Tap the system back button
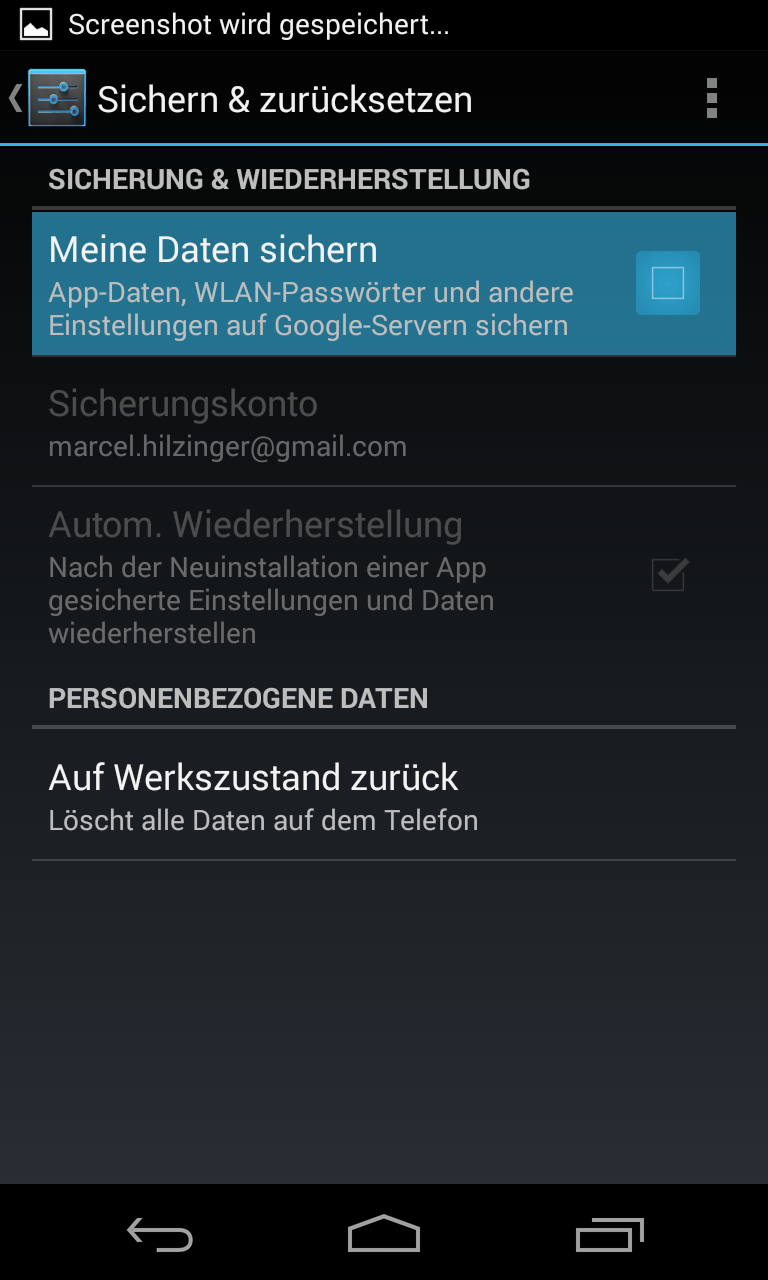The height and width of the screenshot is (1280, 768). 160,1234
